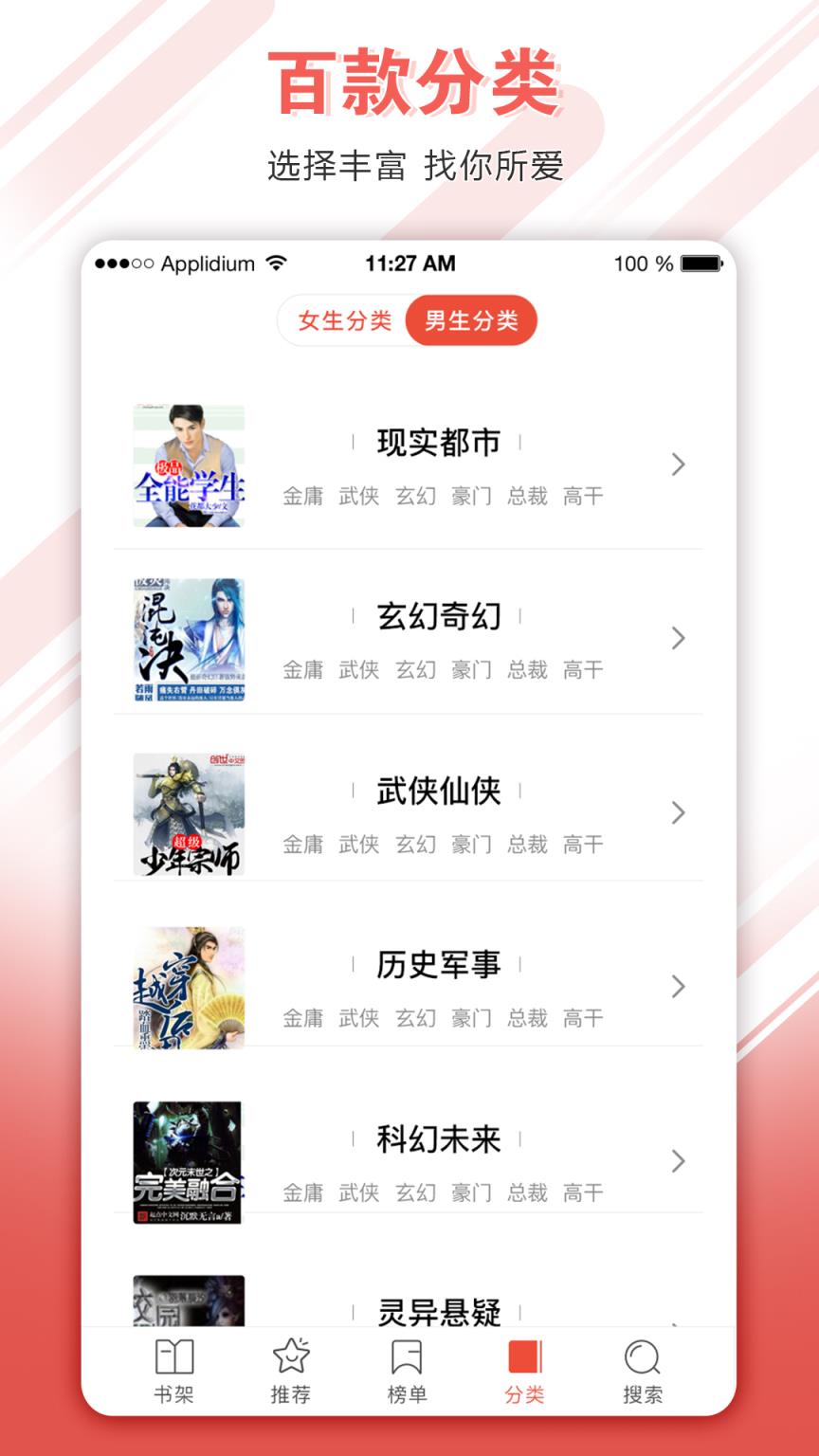This screenshot has height=1456, width=819.
Task: Switch to the 女生分类 tab
Action: click(x=347, y=320)
